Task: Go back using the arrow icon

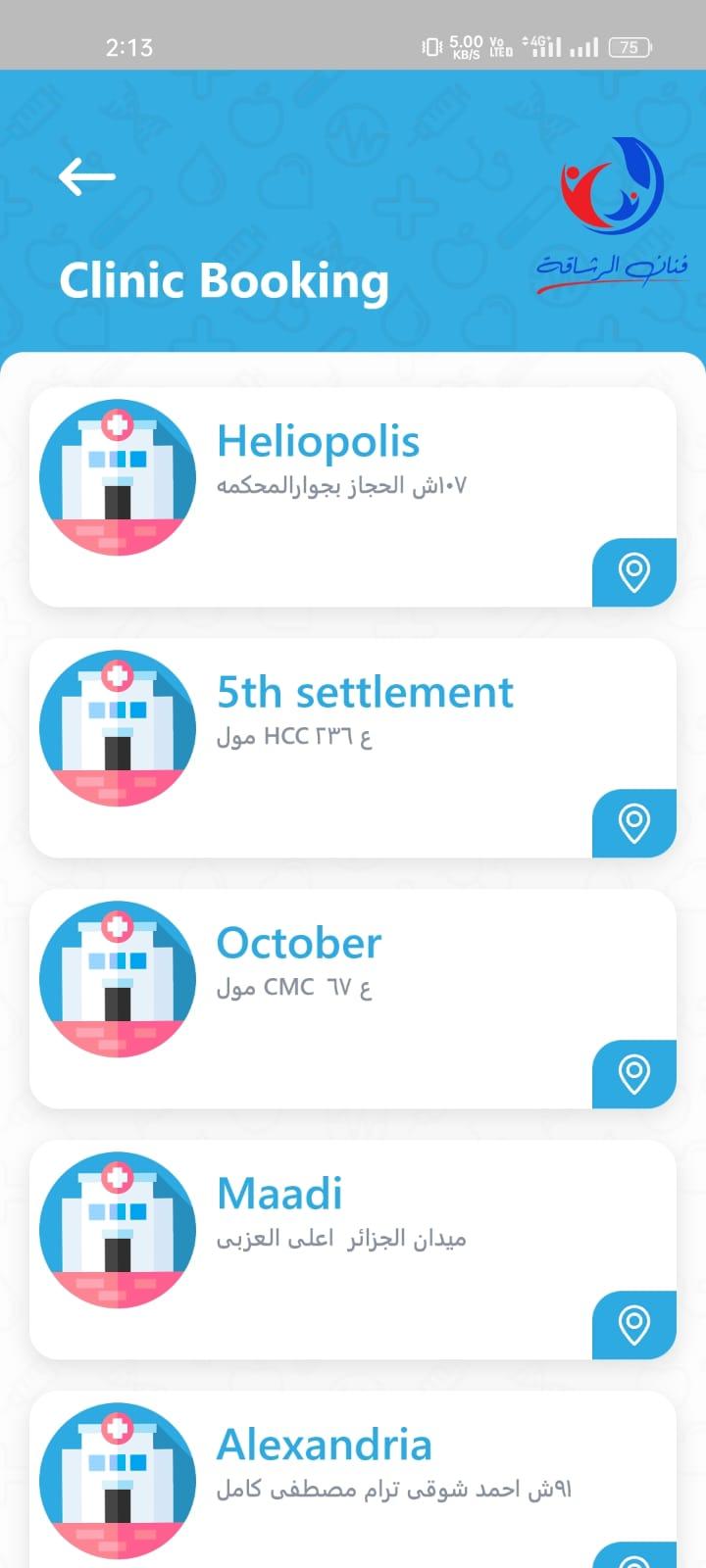Action: click(87, 176)
